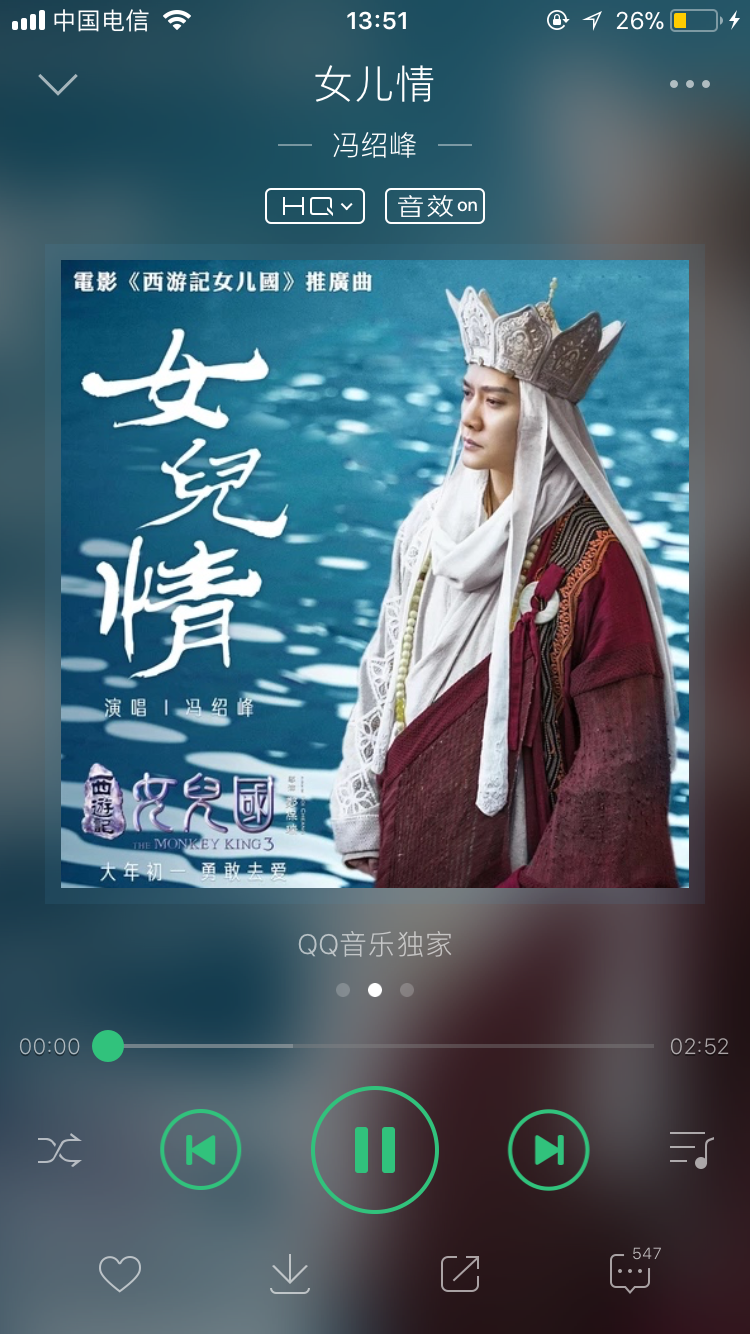
Task: Open artist 冯绍峰 page
Action: [374, 146]
